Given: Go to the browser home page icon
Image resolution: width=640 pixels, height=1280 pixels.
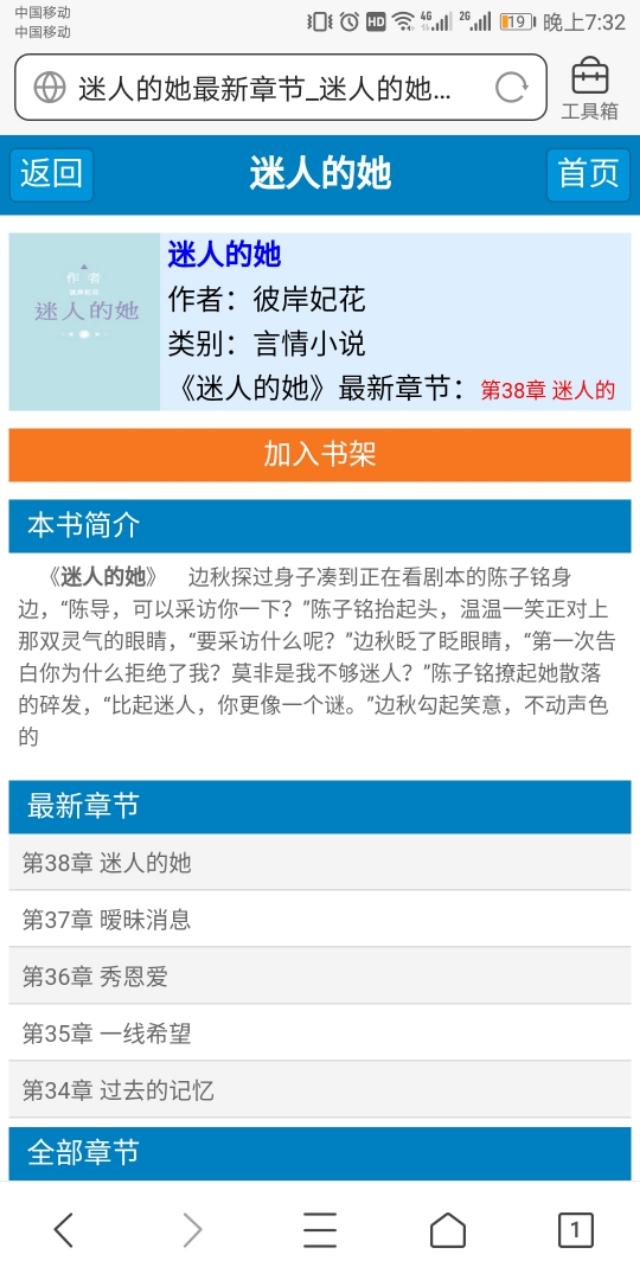Looking at the screenshot, I should [x=448, y=1230].
